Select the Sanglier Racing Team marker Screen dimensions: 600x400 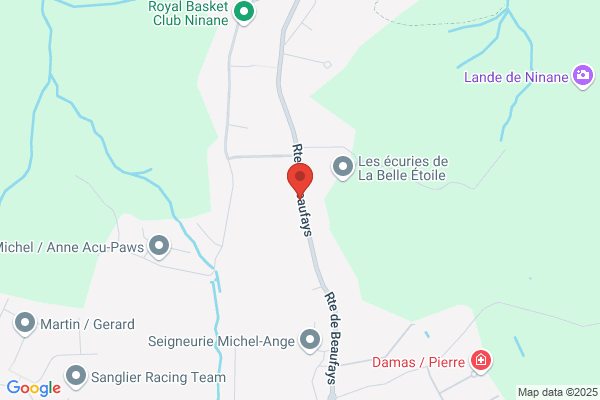click(76, 377)
